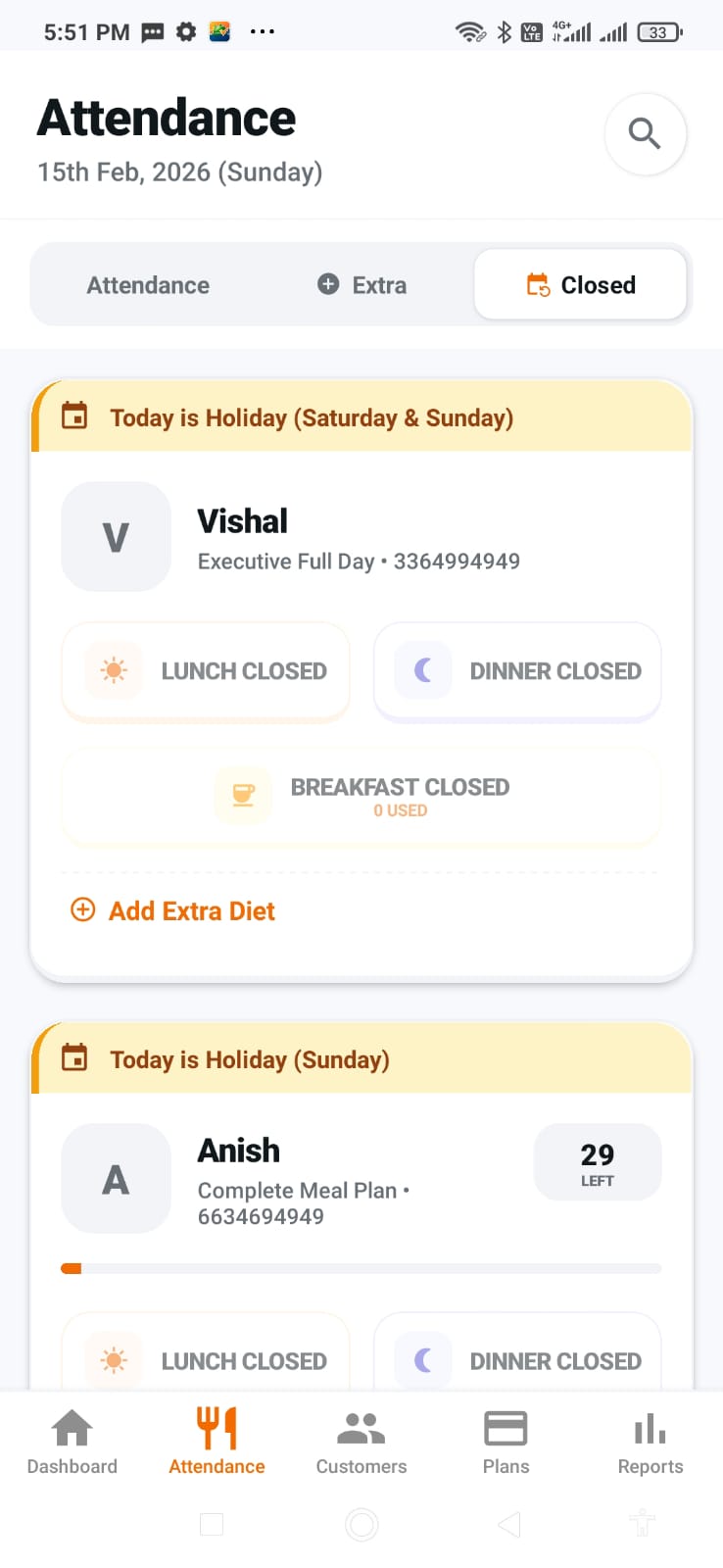Tap Vishal's Breakfast Closed button
Viewport: 723px width, 1568px height.
361,797
